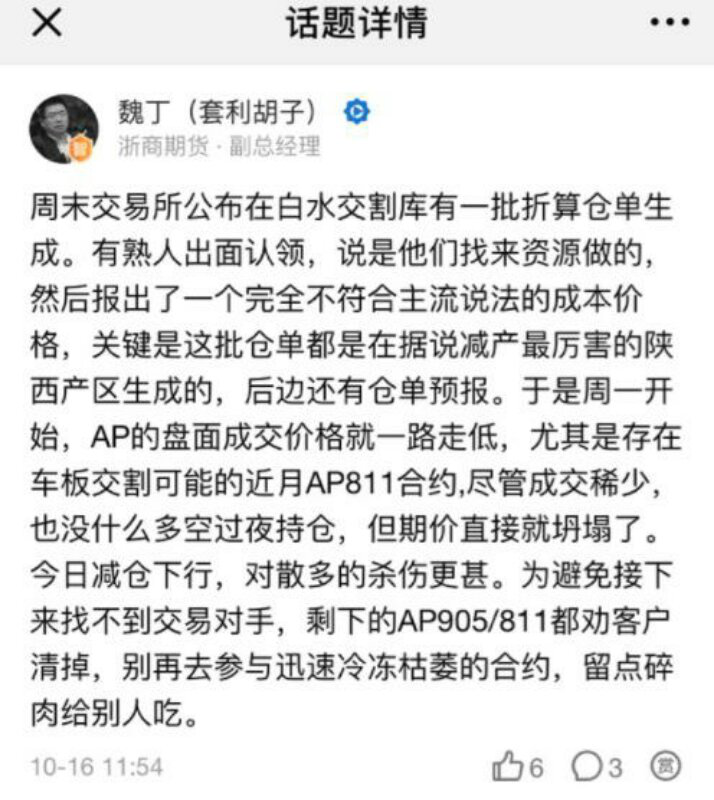The height and width of the screenshot is (800, 714).
Task: Close the topic details page
Action: click(x=46, y=24)
